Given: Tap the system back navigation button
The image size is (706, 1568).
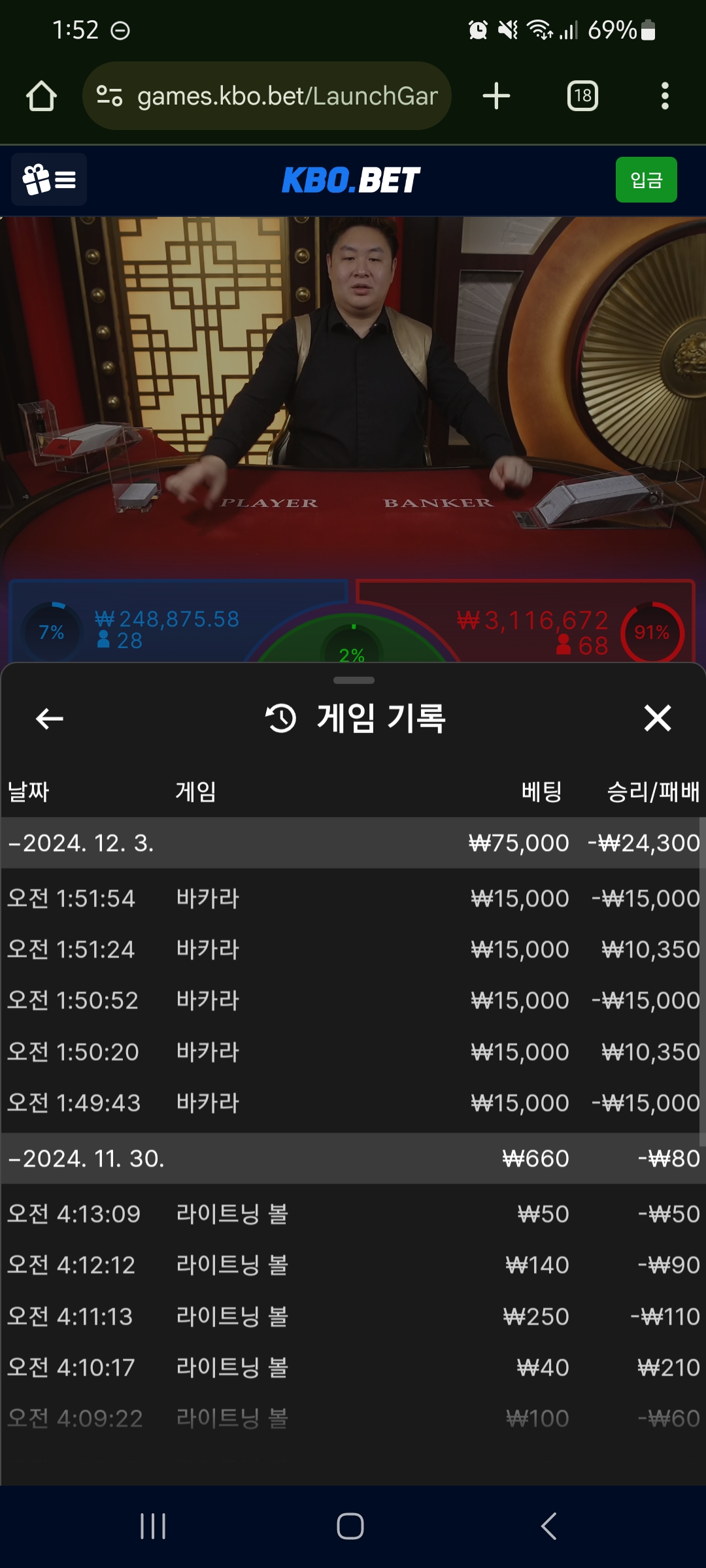Looking at the screenshot, I should [549, 1526].
